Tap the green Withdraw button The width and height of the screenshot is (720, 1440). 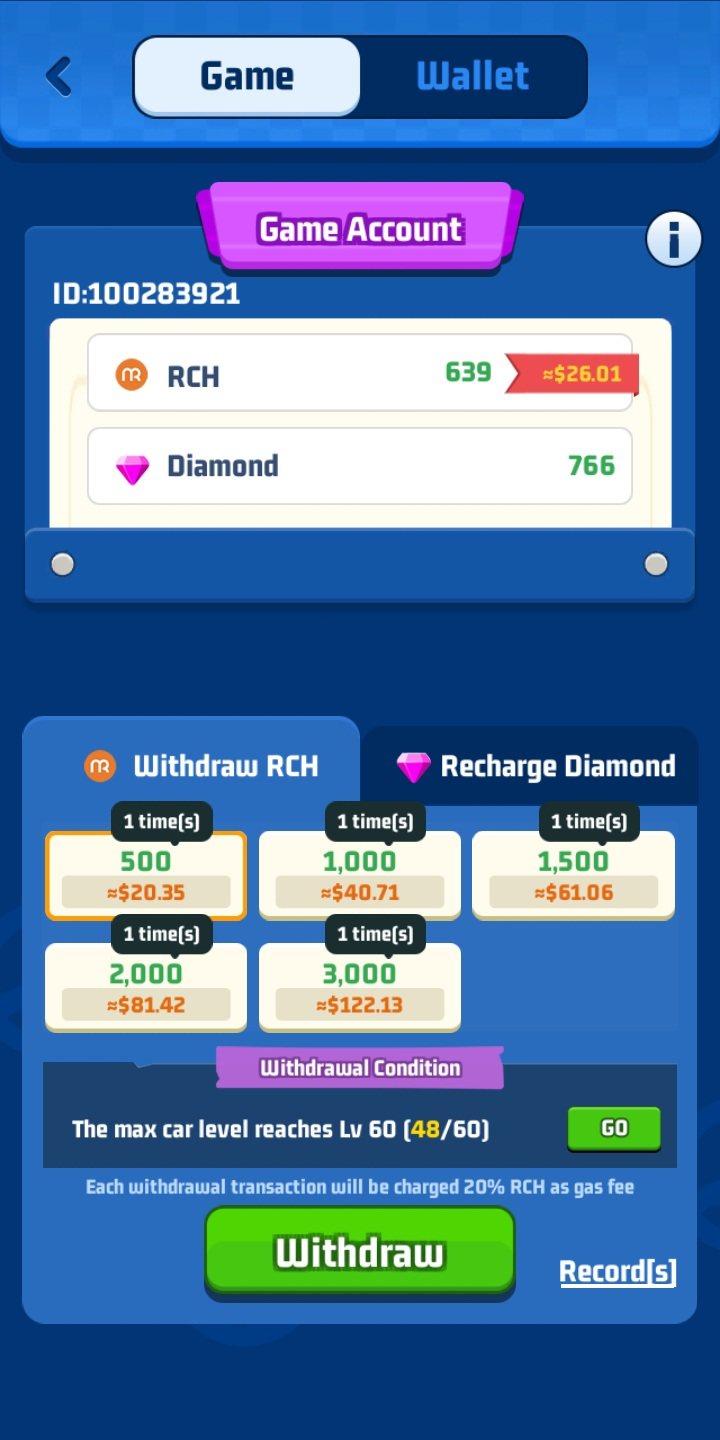click(x=360, y=1252)
